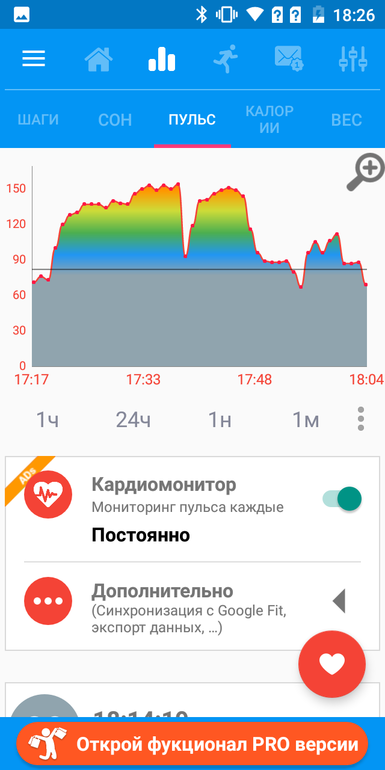Image resolution: width=385 pixels, height=770 pixels.
Task: Select the 1ч time range
Action: click(48, 420)
